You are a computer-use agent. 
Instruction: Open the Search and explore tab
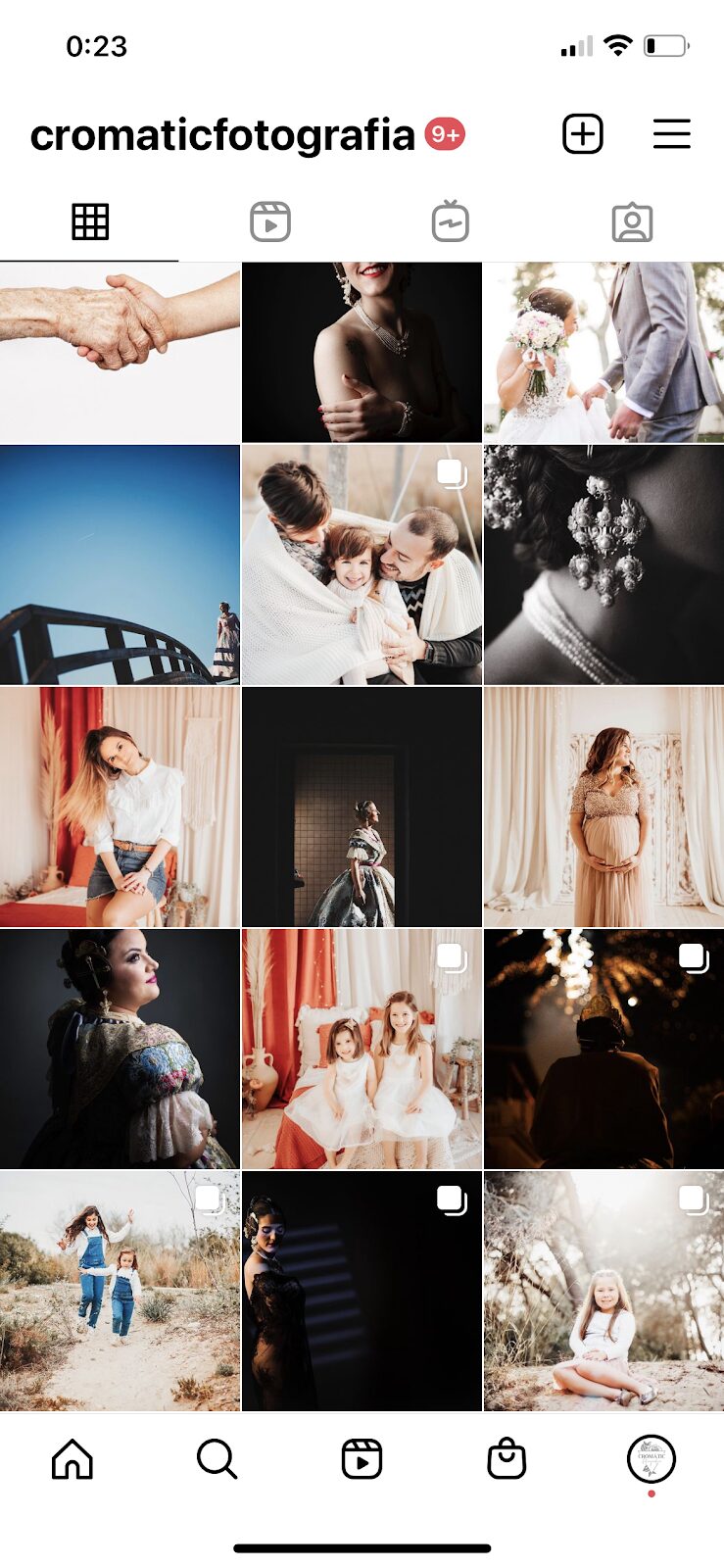pyautogui.click(x=217, y=1459)
